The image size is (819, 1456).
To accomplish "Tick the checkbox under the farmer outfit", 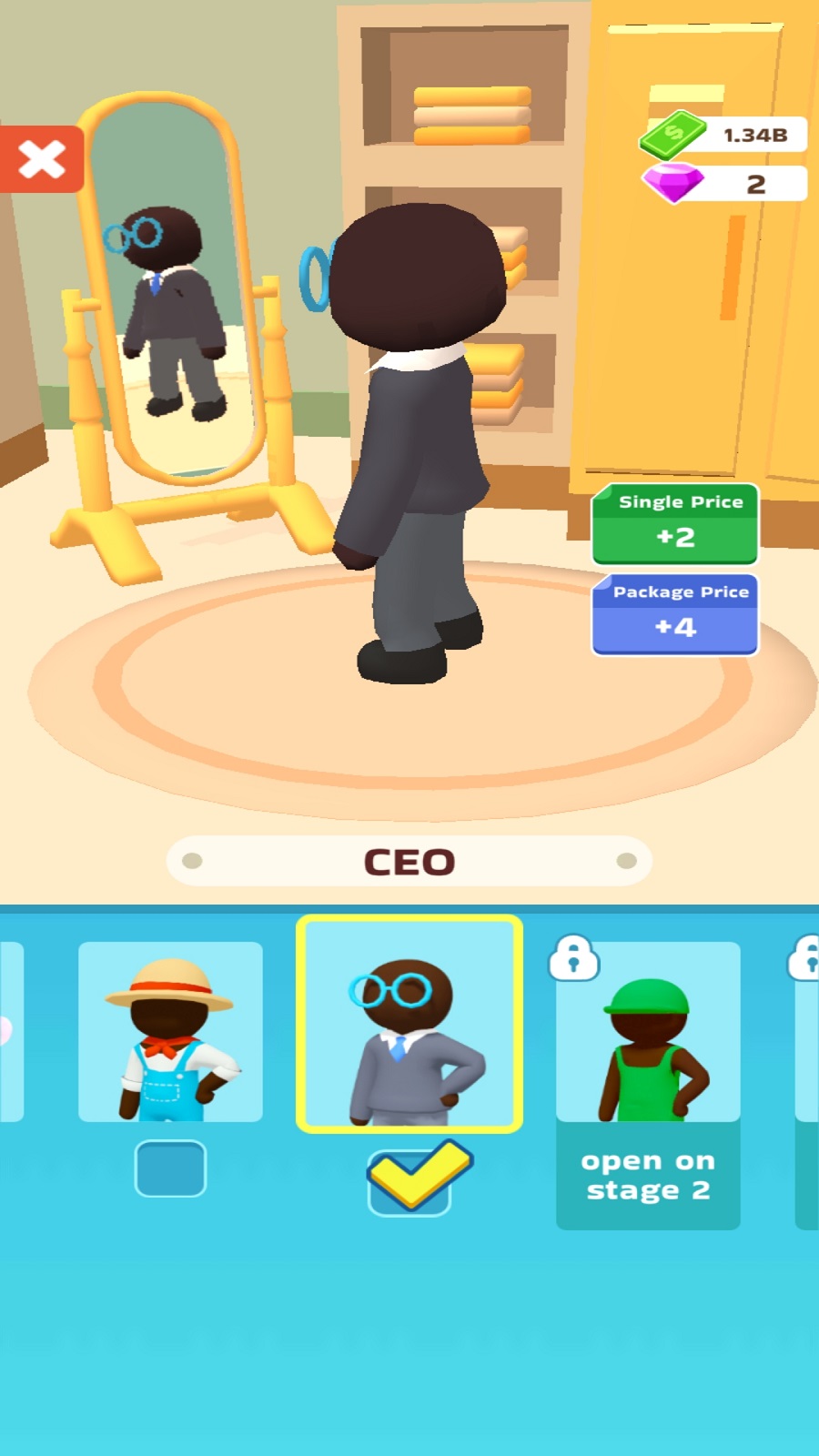I will pyautogui.click(x=170, y=1168).
